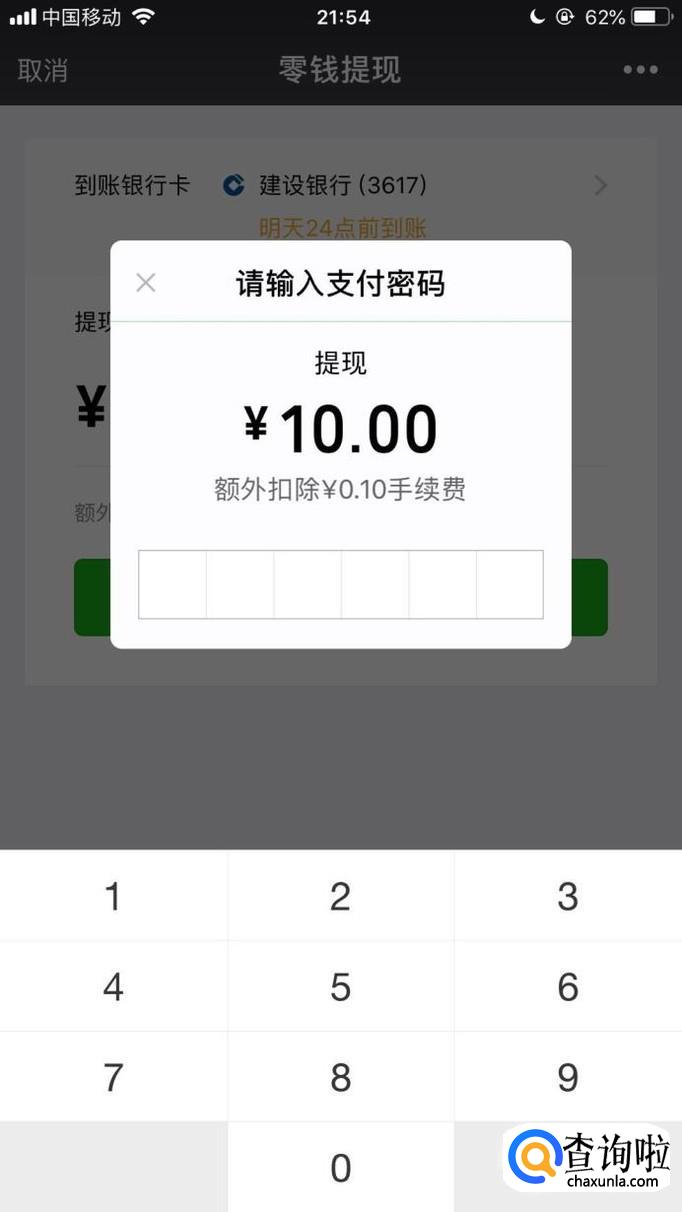Enter digit 0 on the keypad

coord(340,1167)
